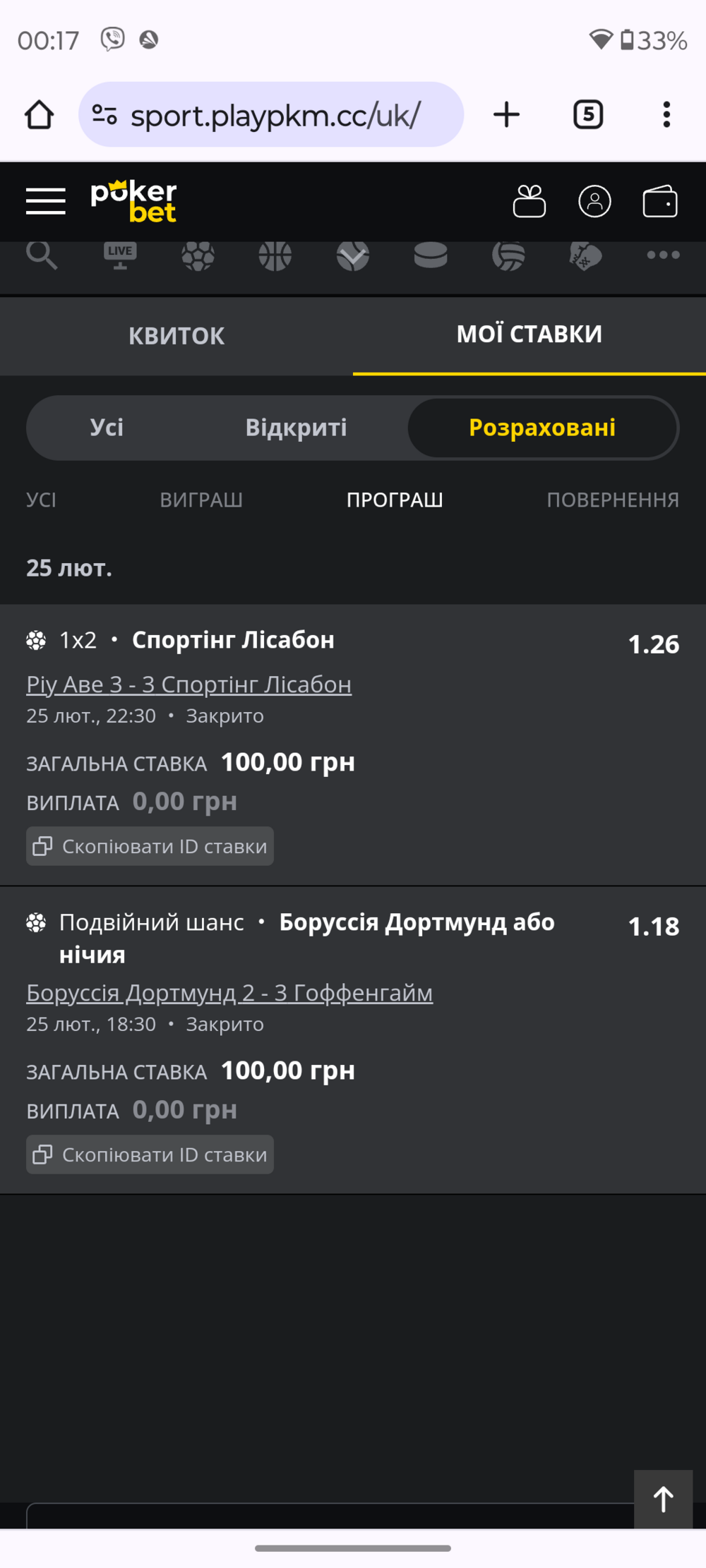706x1568 pixels.
Task: Show УСІ settled bets
Action: (41, 500)
